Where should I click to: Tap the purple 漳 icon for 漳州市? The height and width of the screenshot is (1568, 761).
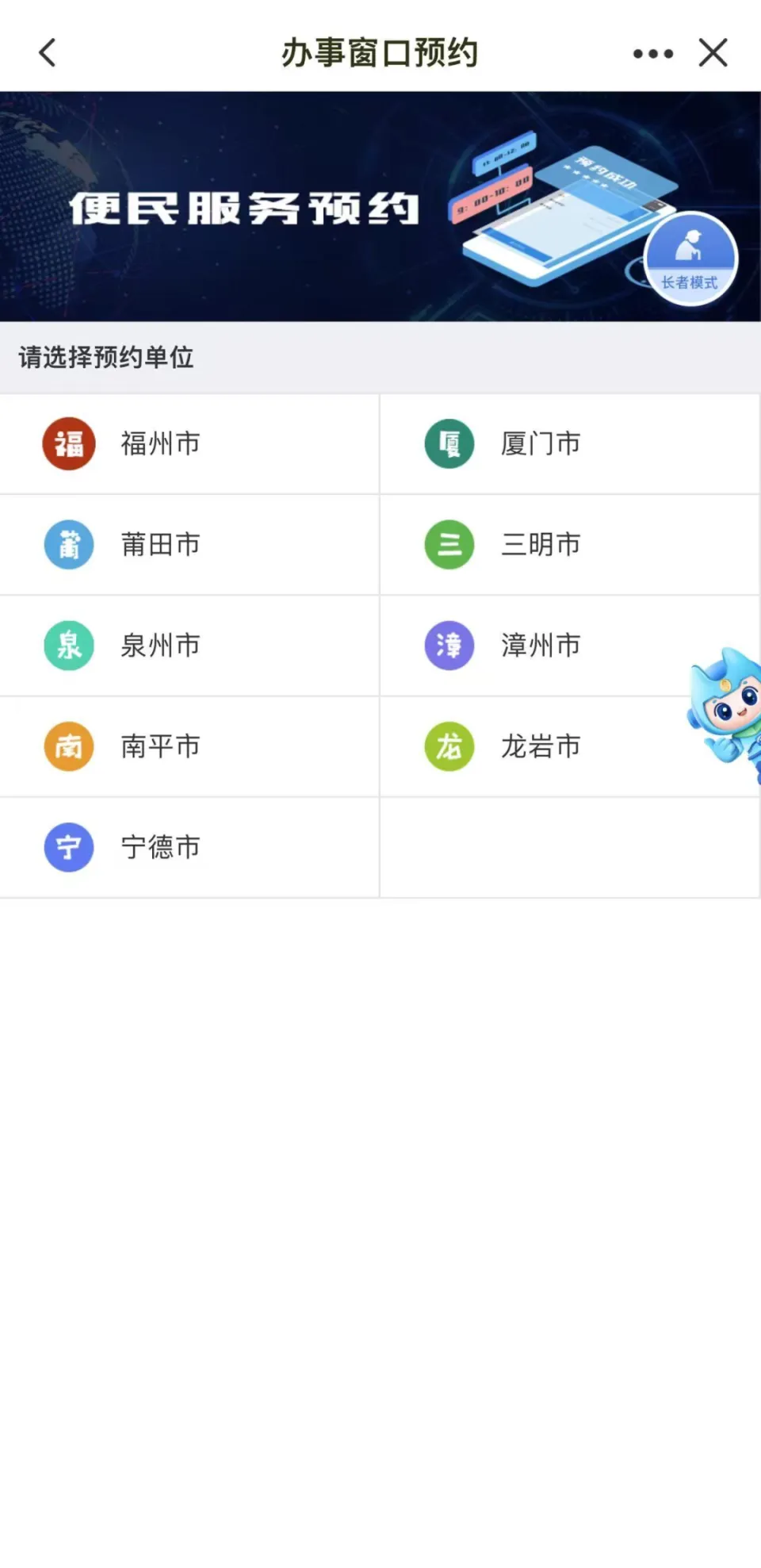coord(449,646)
